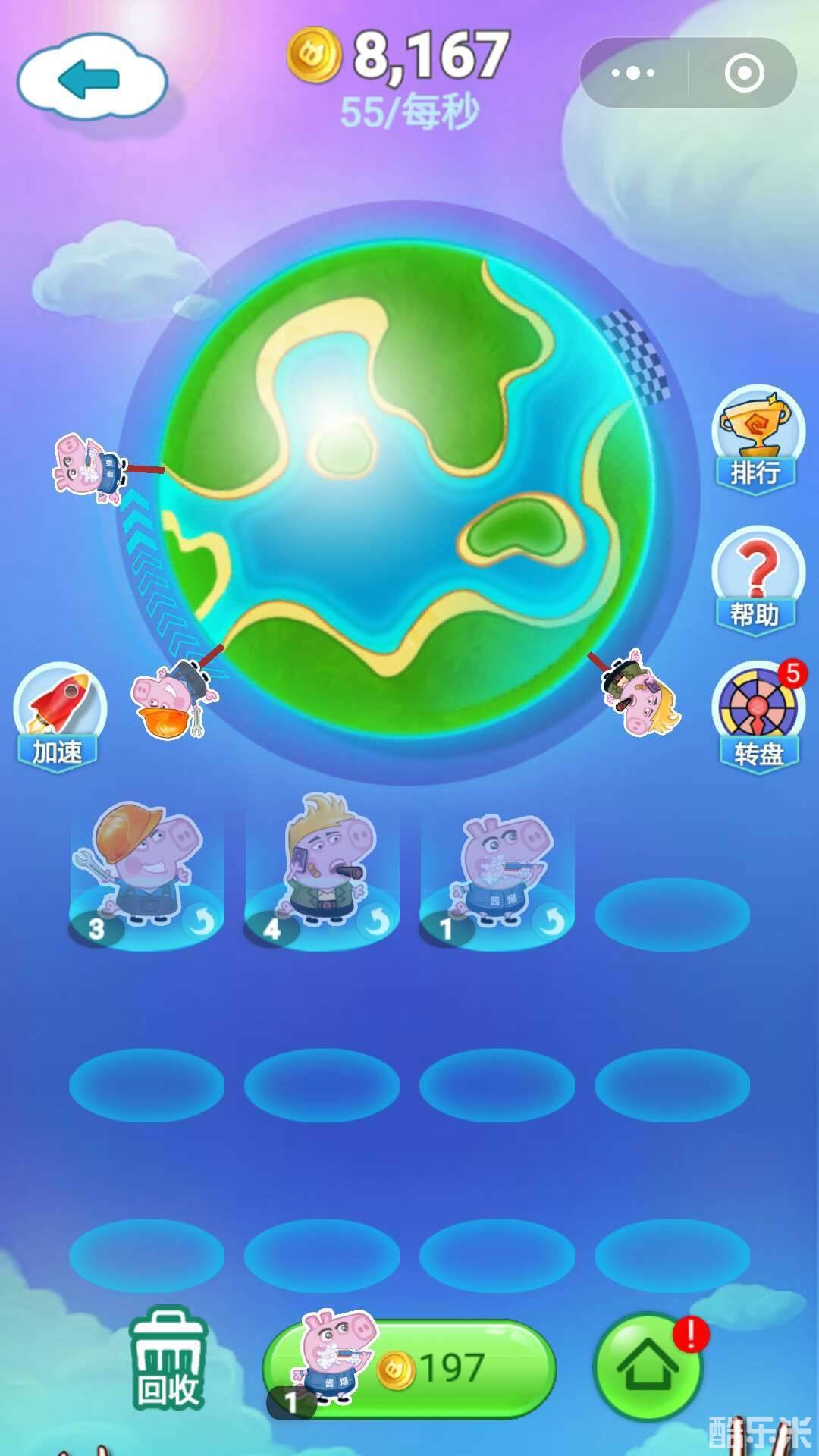Image resolution: width=819 pixels, height=1456 pixels.
Task: Open the mini program three-dot menu
Action: click(633, 74)
